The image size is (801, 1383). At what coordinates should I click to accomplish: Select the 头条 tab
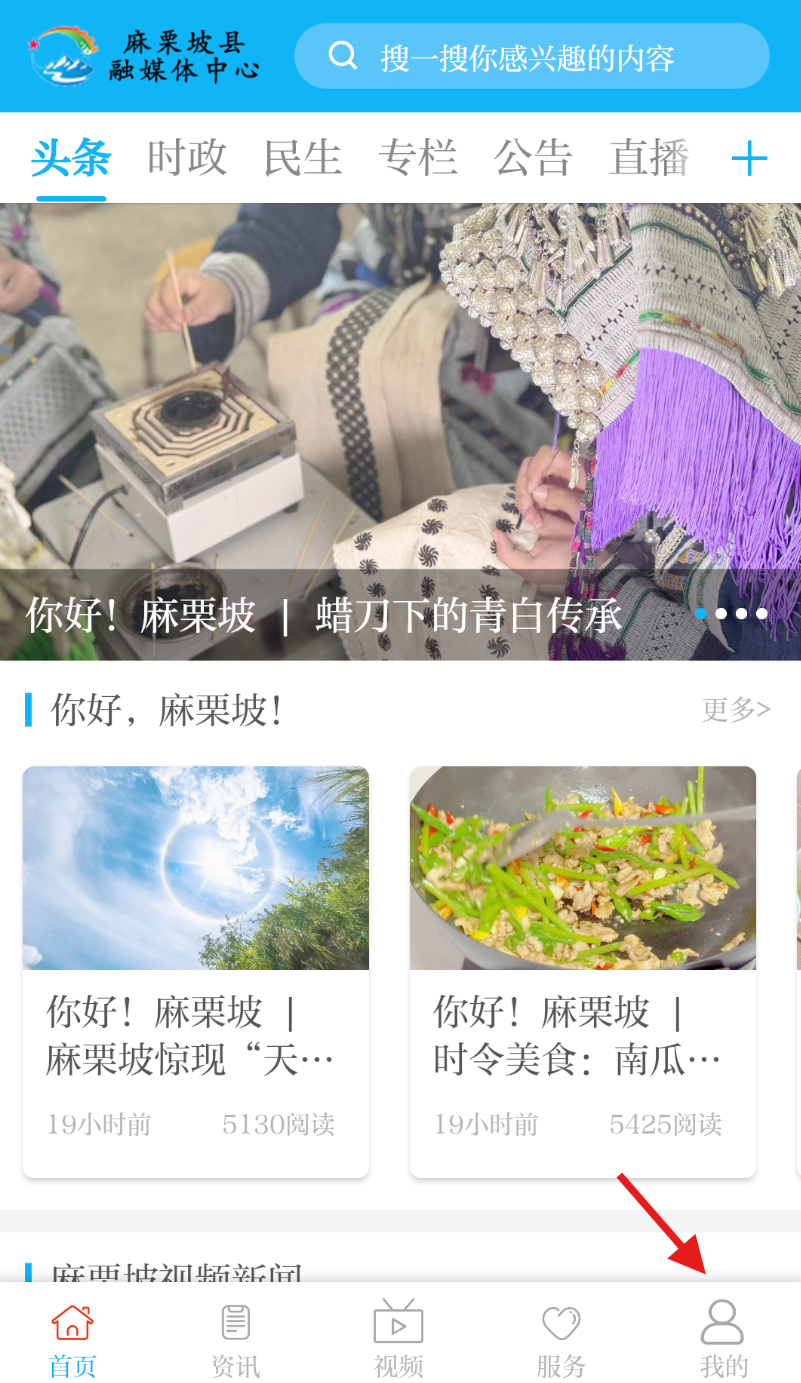(71, 158)
